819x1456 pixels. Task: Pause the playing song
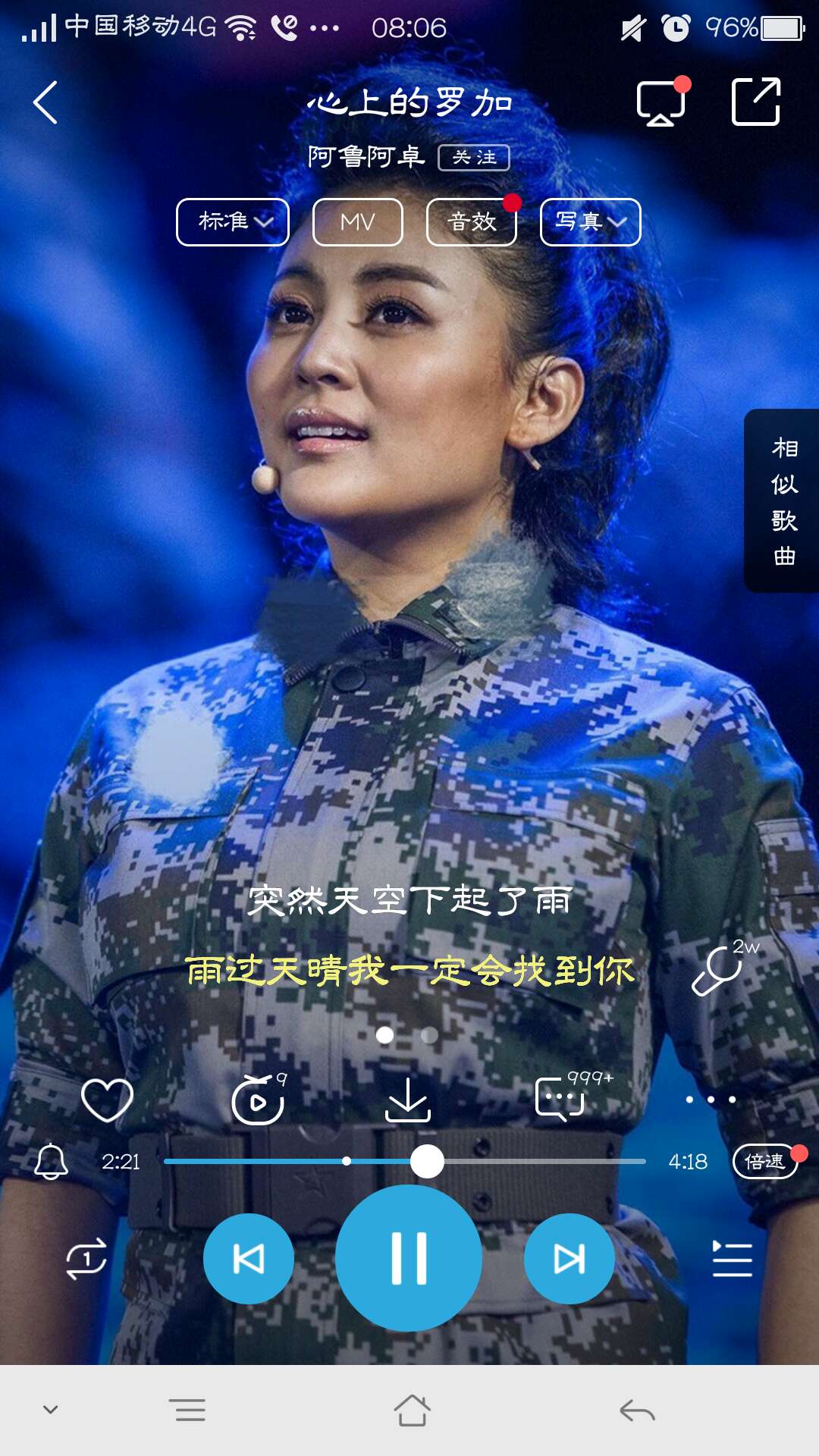tap(409, 1258)
